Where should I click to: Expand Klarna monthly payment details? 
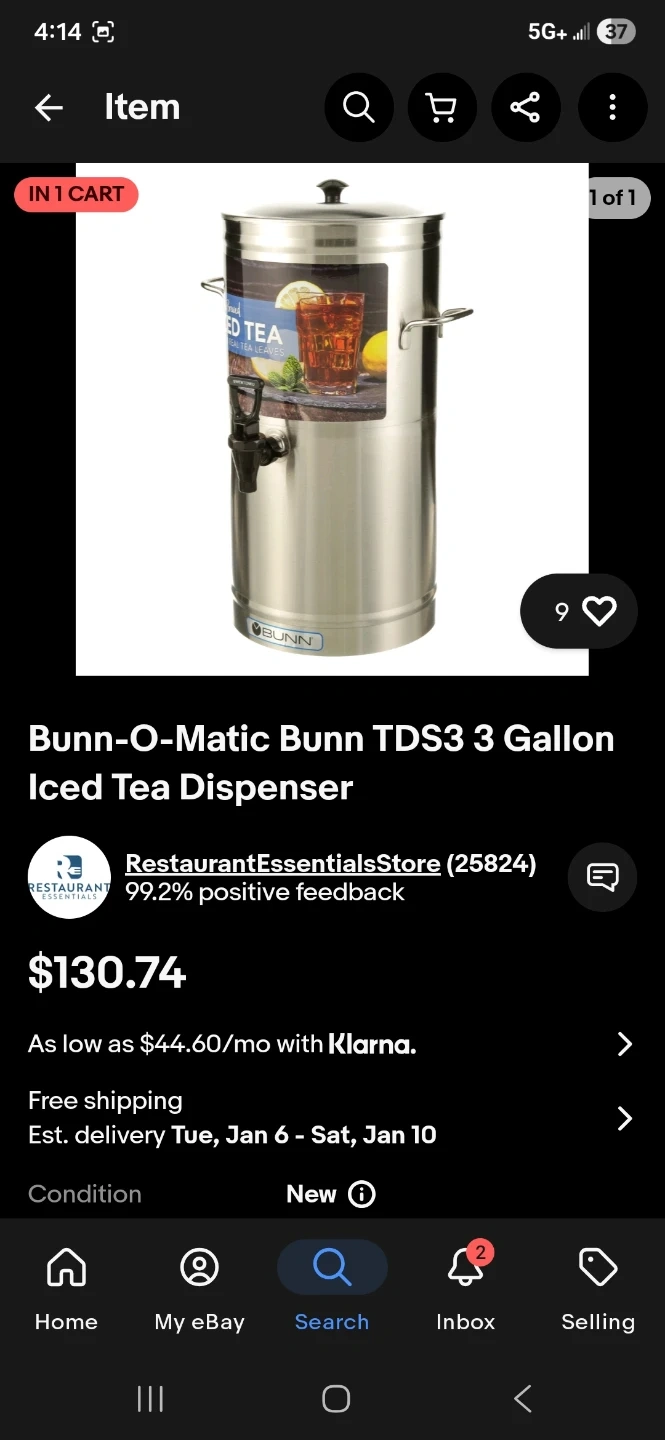point(624,1044)
